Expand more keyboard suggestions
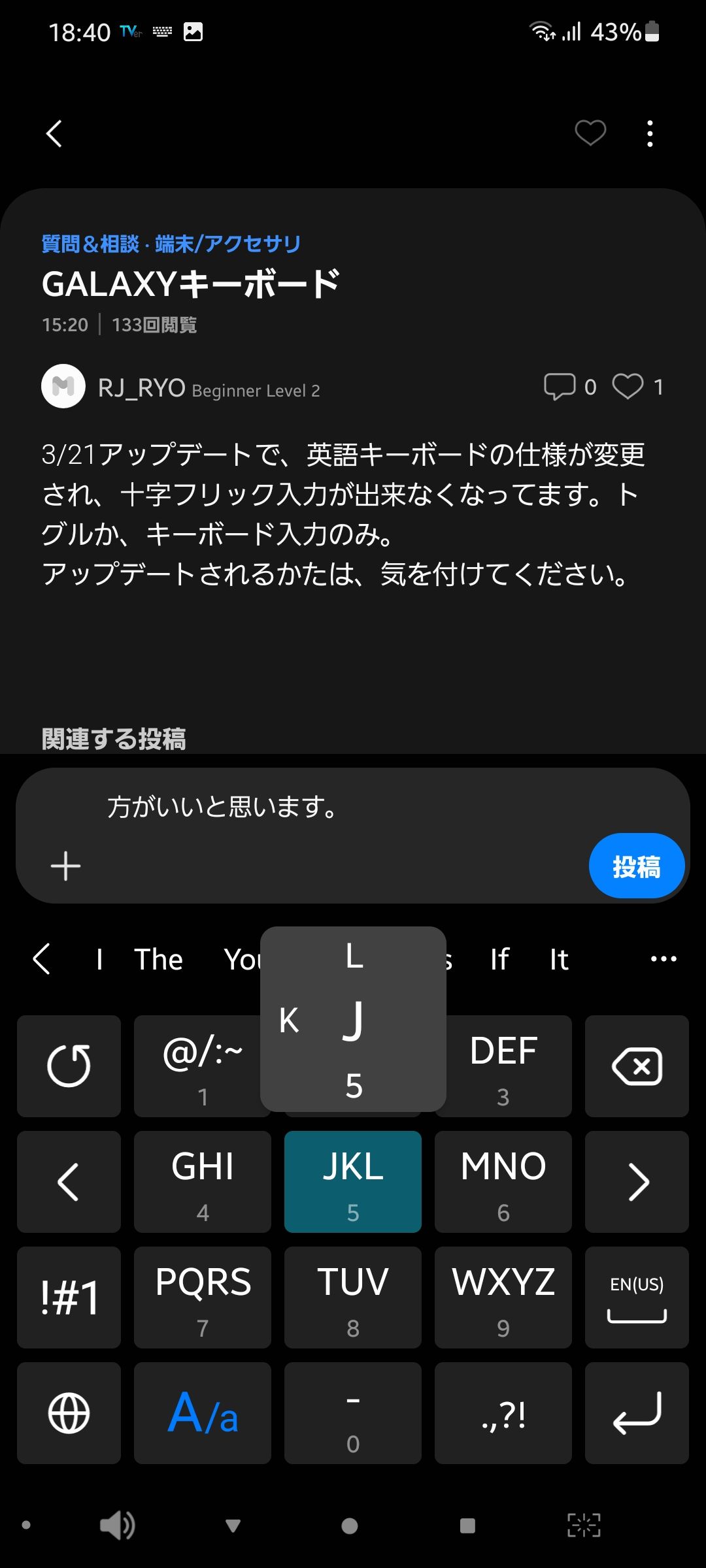706x1568 pixels. pyautogui.click(x=664, y=959)
